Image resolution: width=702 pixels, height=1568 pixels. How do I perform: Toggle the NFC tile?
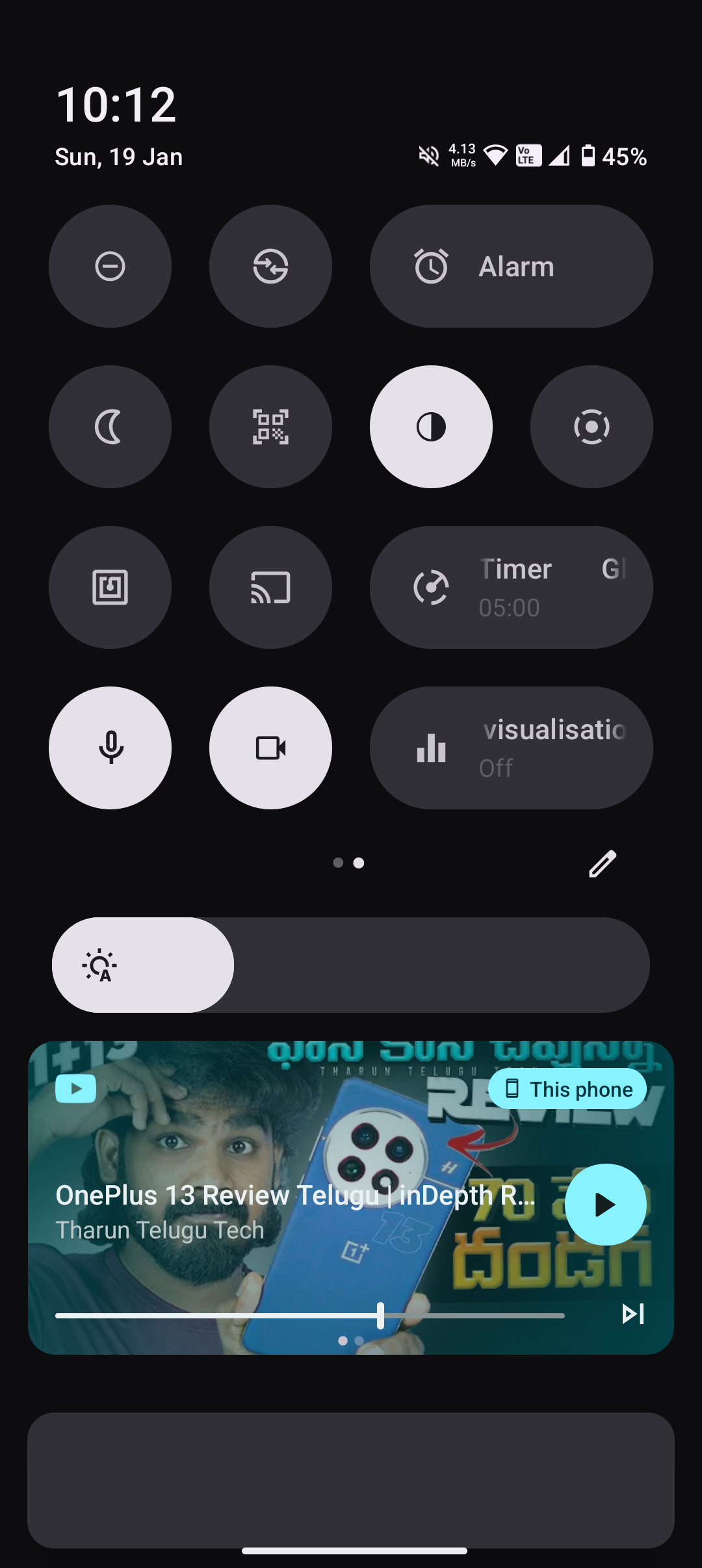tap(110, 588)
